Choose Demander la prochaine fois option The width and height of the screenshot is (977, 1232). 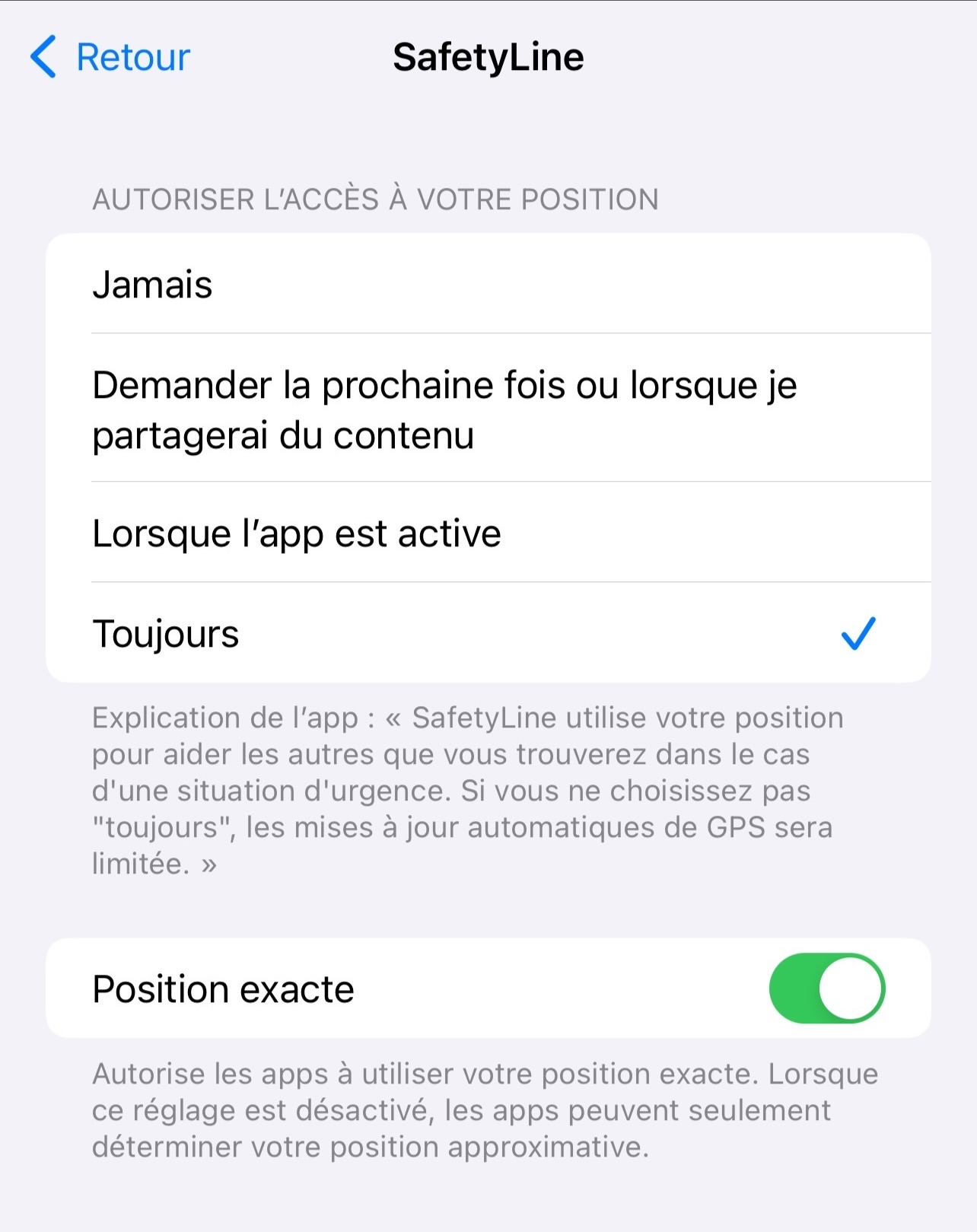click(x=487, y=409)
